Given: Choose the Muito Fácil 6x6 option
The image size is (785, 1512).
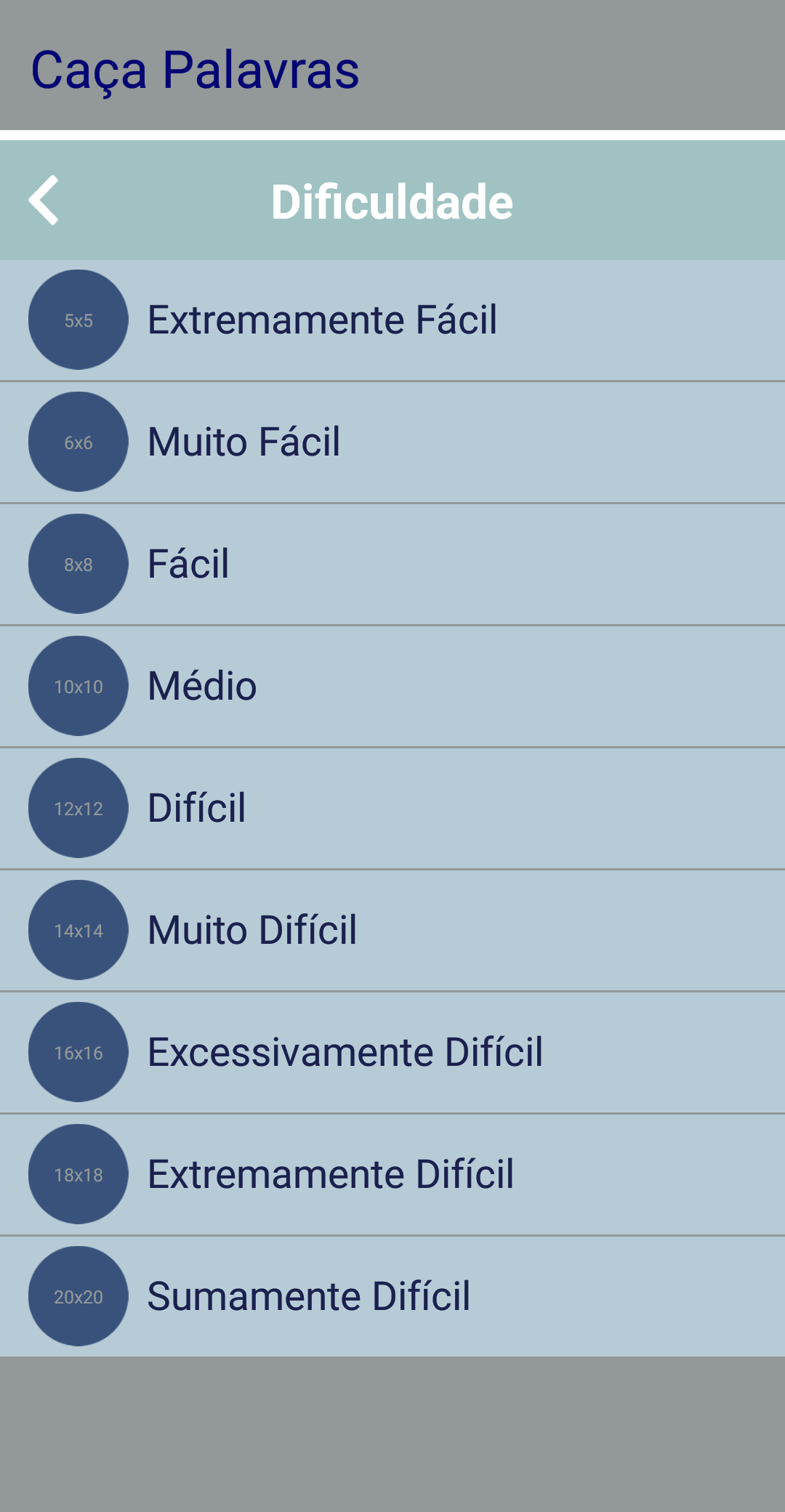Looking at the screenshot, I should 392,442.
